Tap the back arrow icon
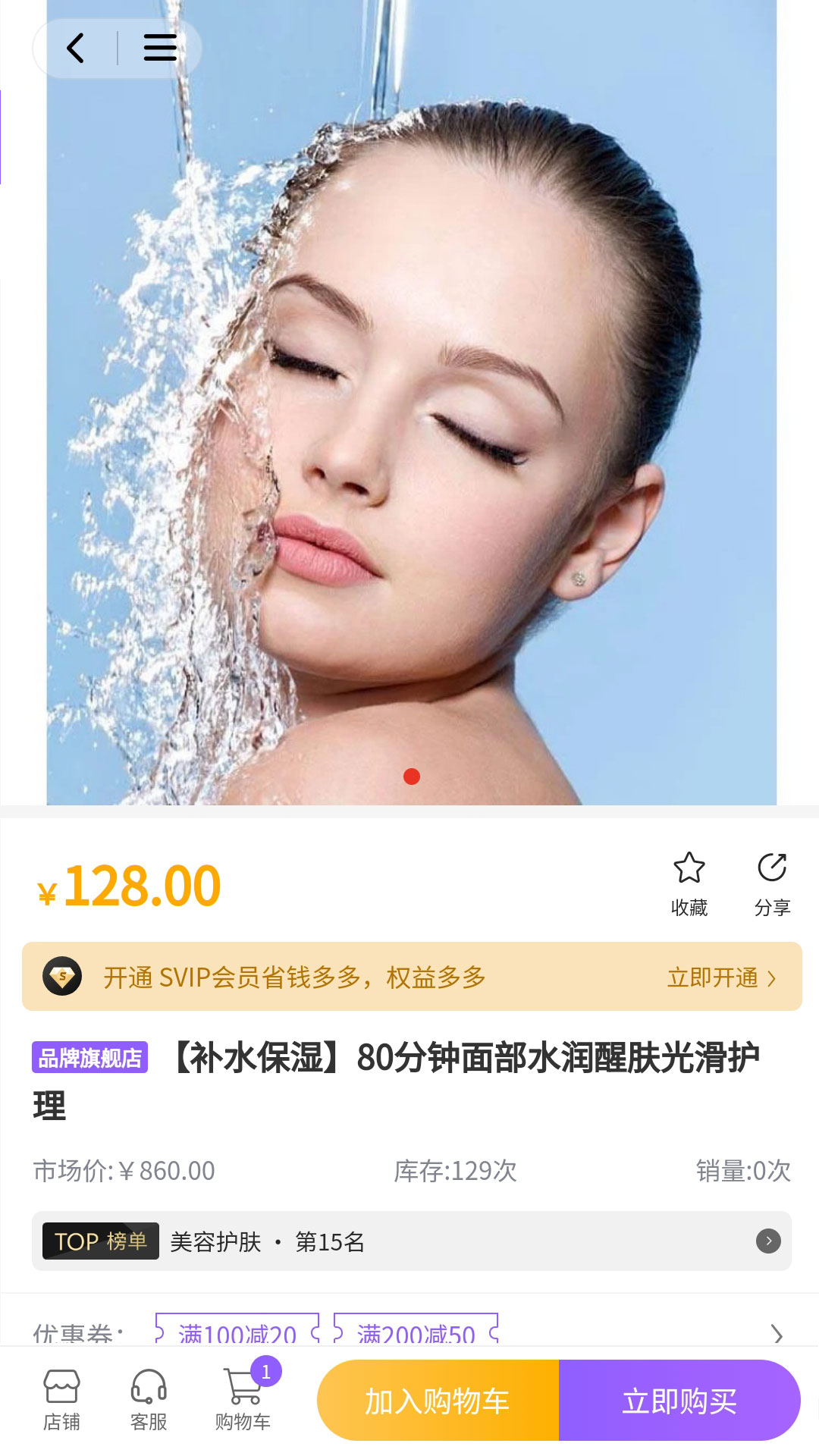Viewport: 819px width, 1456px height. (x=74, y=47)
